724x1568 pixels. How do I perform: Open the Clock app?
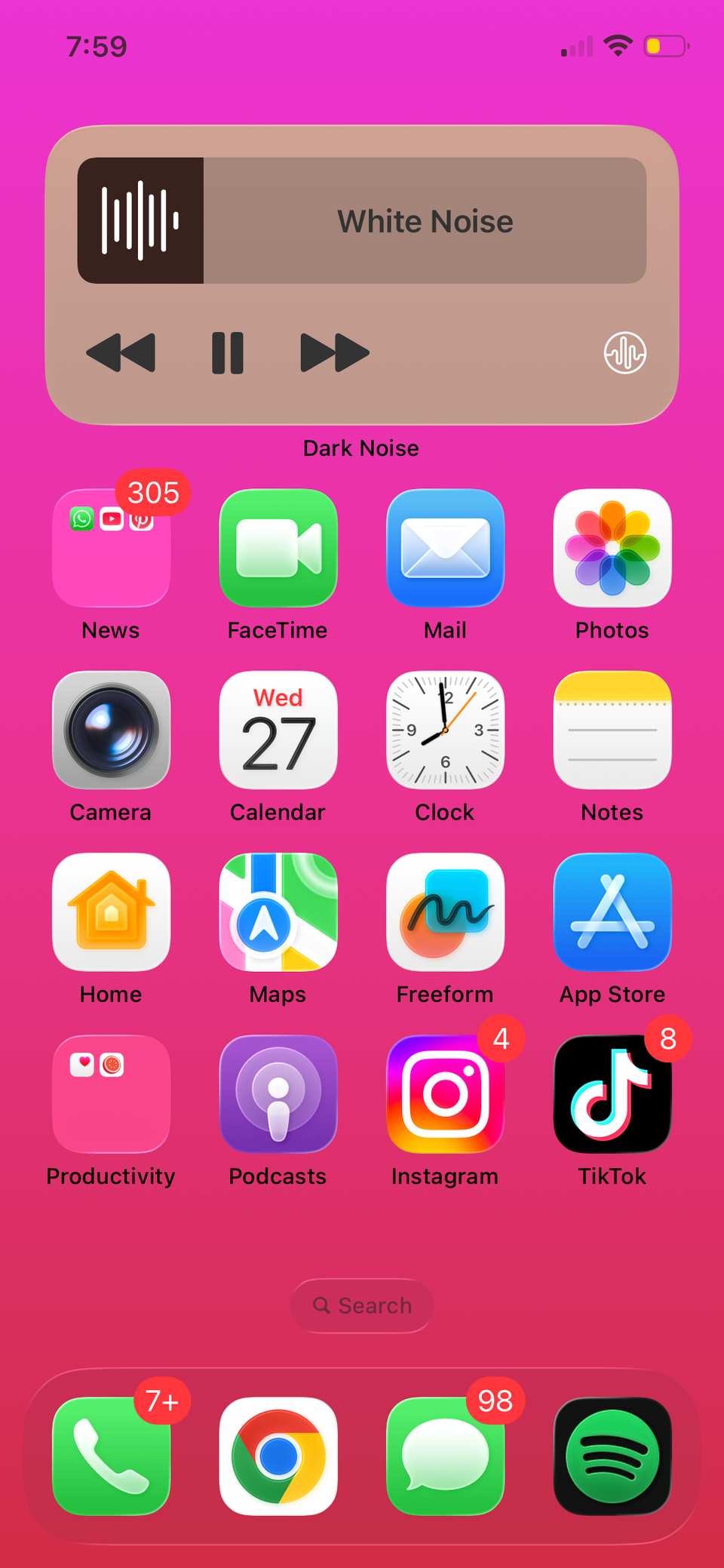[x=445, y=730]
